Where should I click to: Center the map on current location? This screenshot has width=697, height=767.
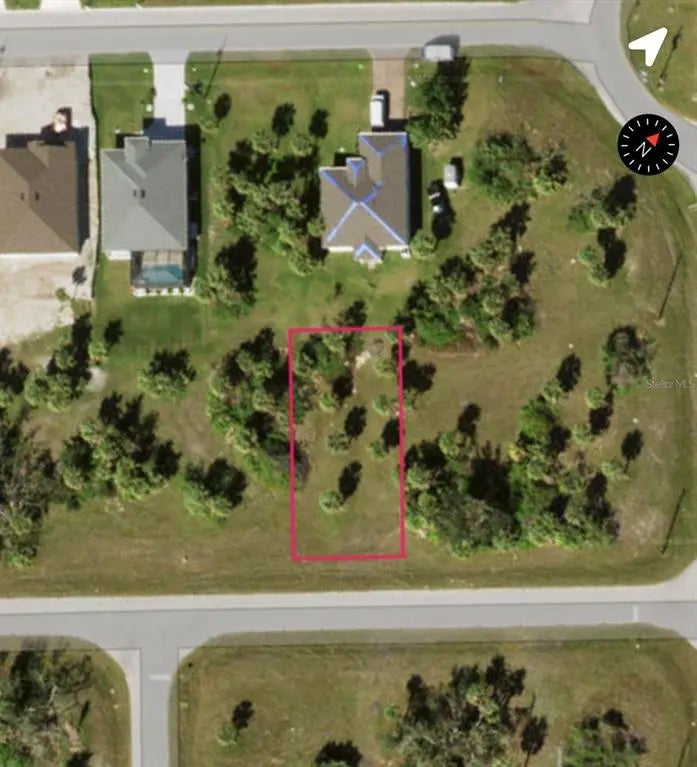click(648, 47)
